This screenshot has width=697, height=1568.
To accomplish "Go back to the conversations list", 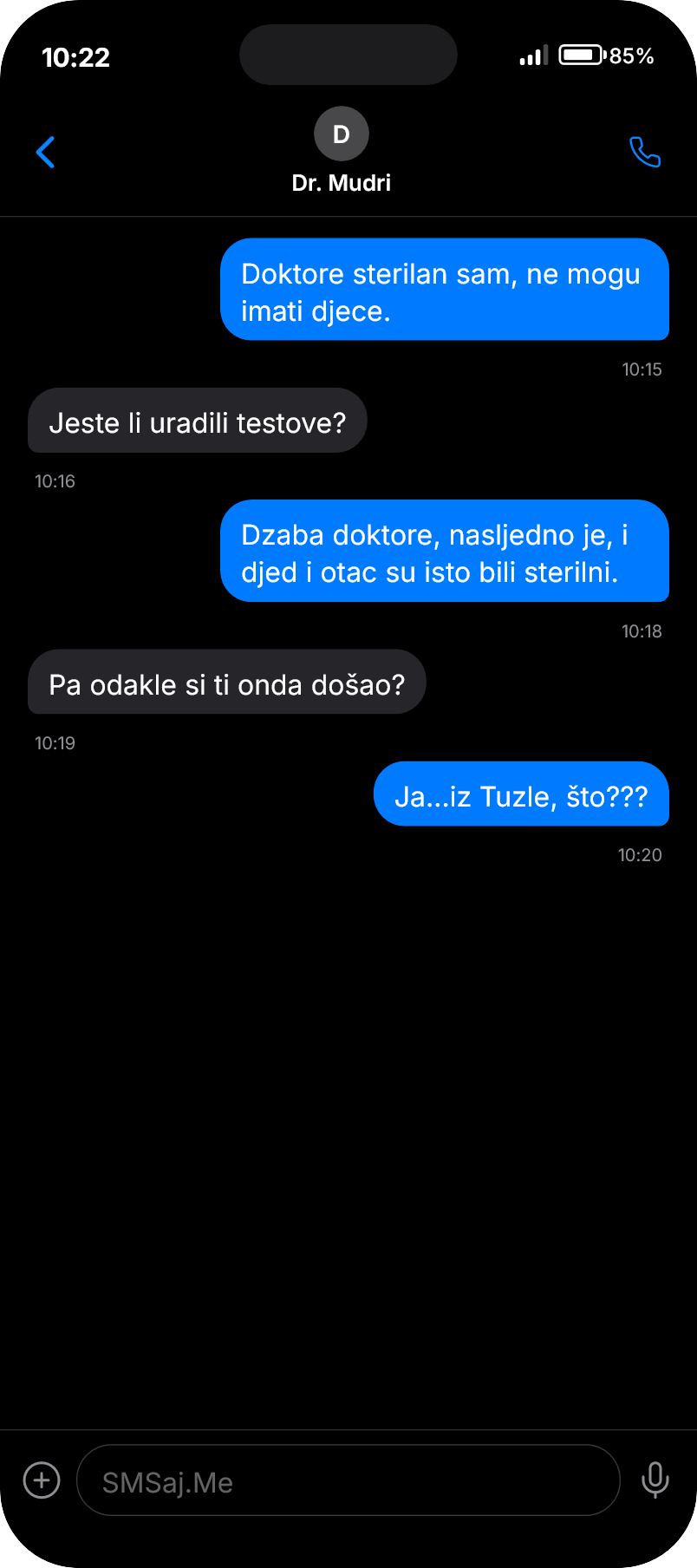I will [46, 152].
